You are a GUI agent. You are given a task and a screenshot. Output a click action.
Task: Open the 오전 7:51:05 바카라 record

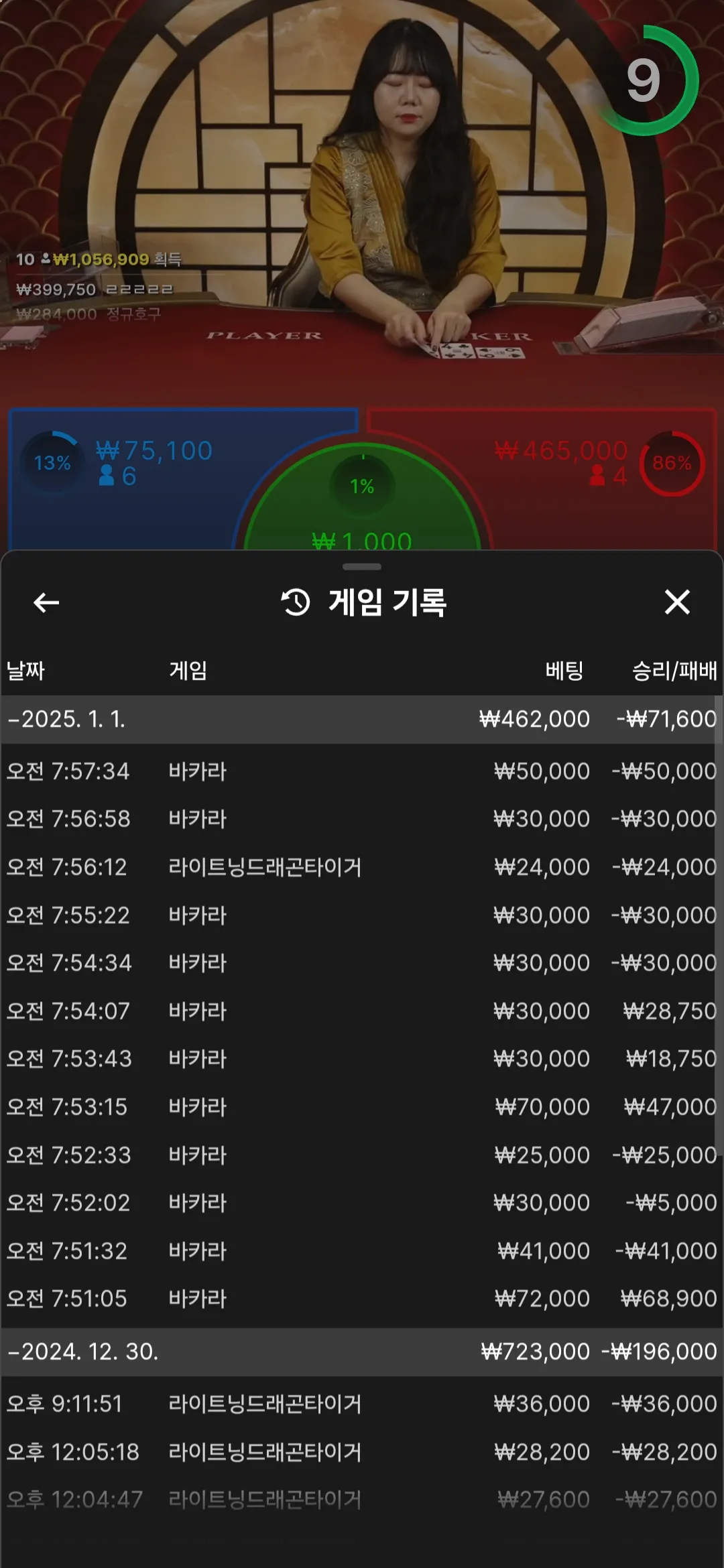362,1299
